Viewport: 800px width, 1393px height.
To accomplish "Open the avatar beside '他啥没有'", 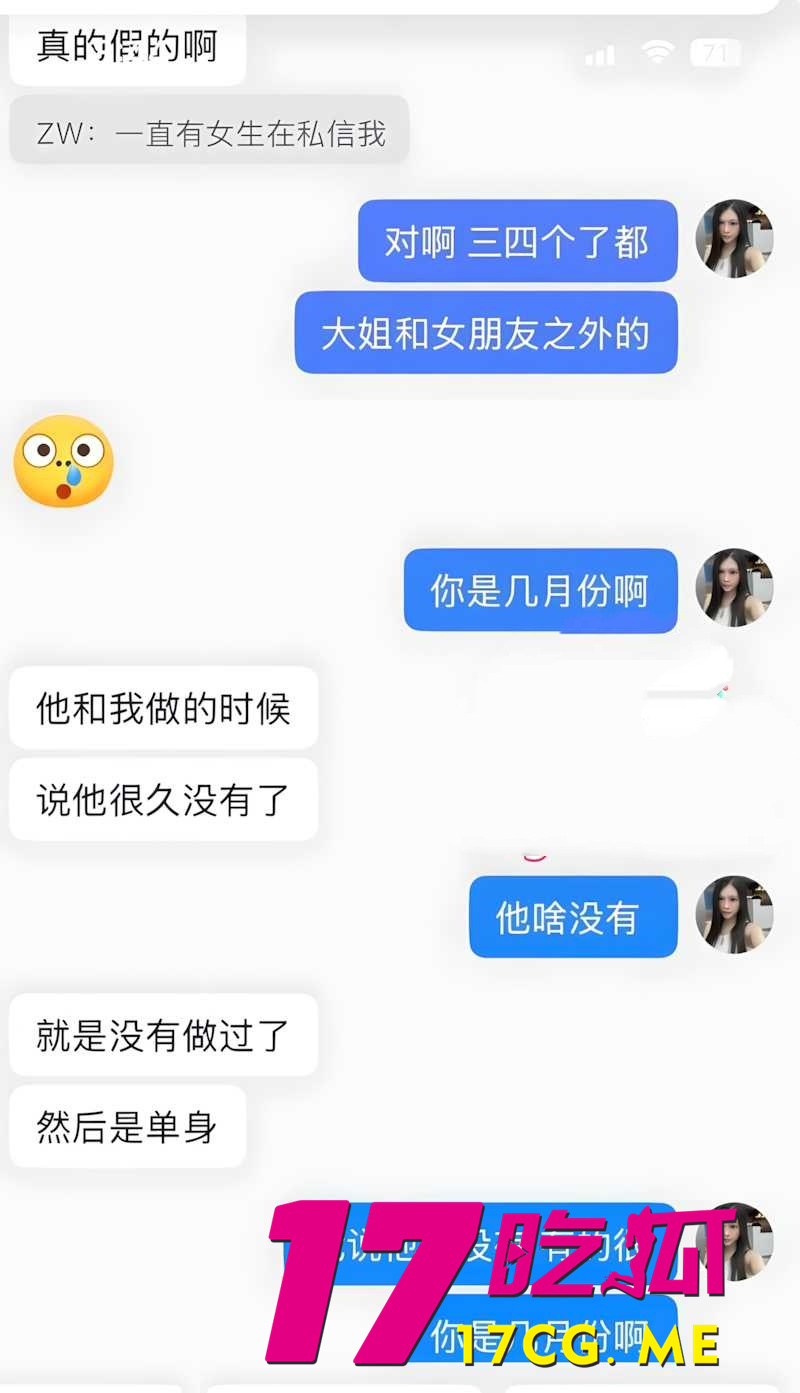I will [735, 916].
